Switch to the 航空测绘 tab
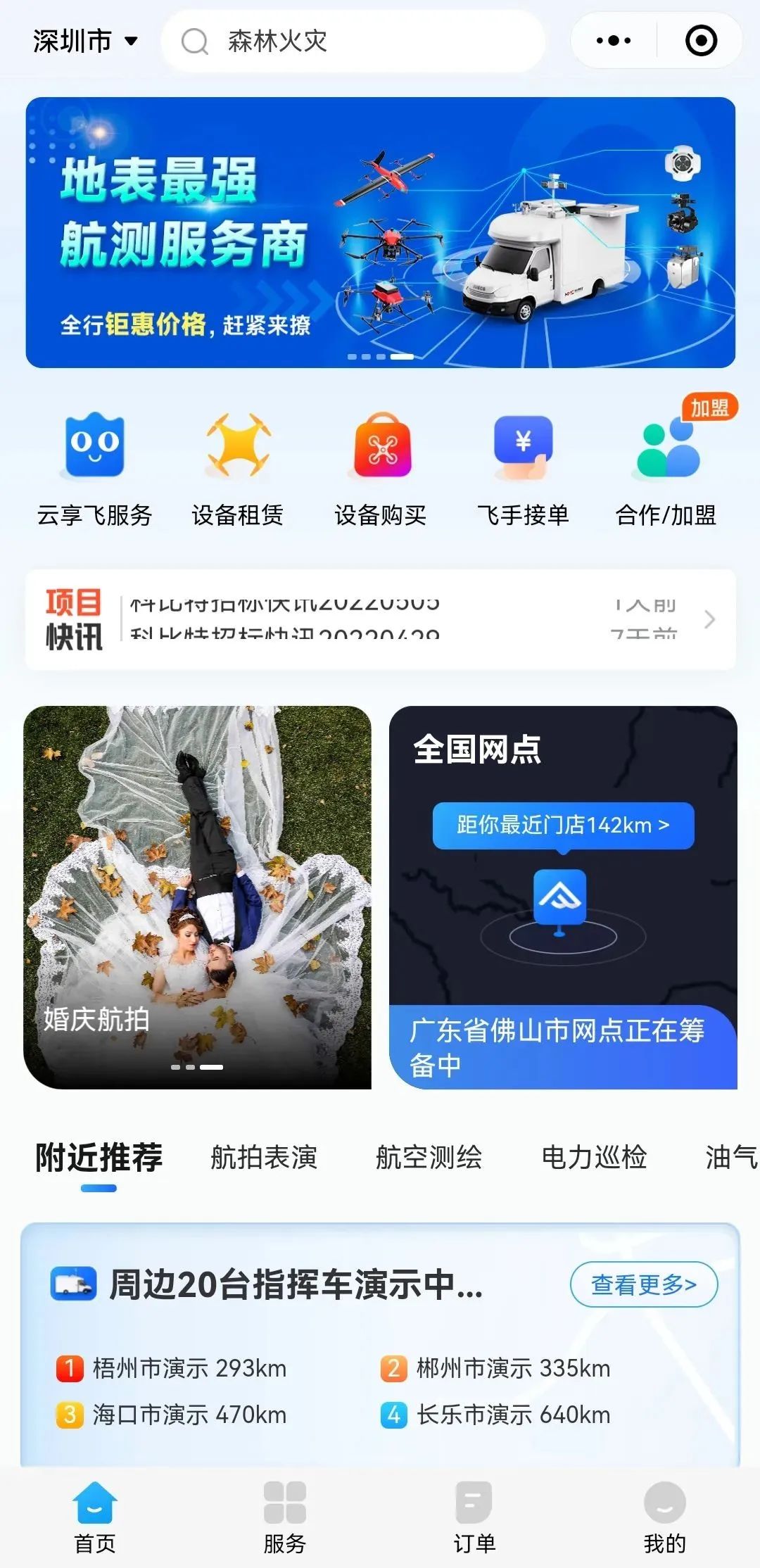This screenshot has width=760, height=1568. click(x=429, y=1158)
